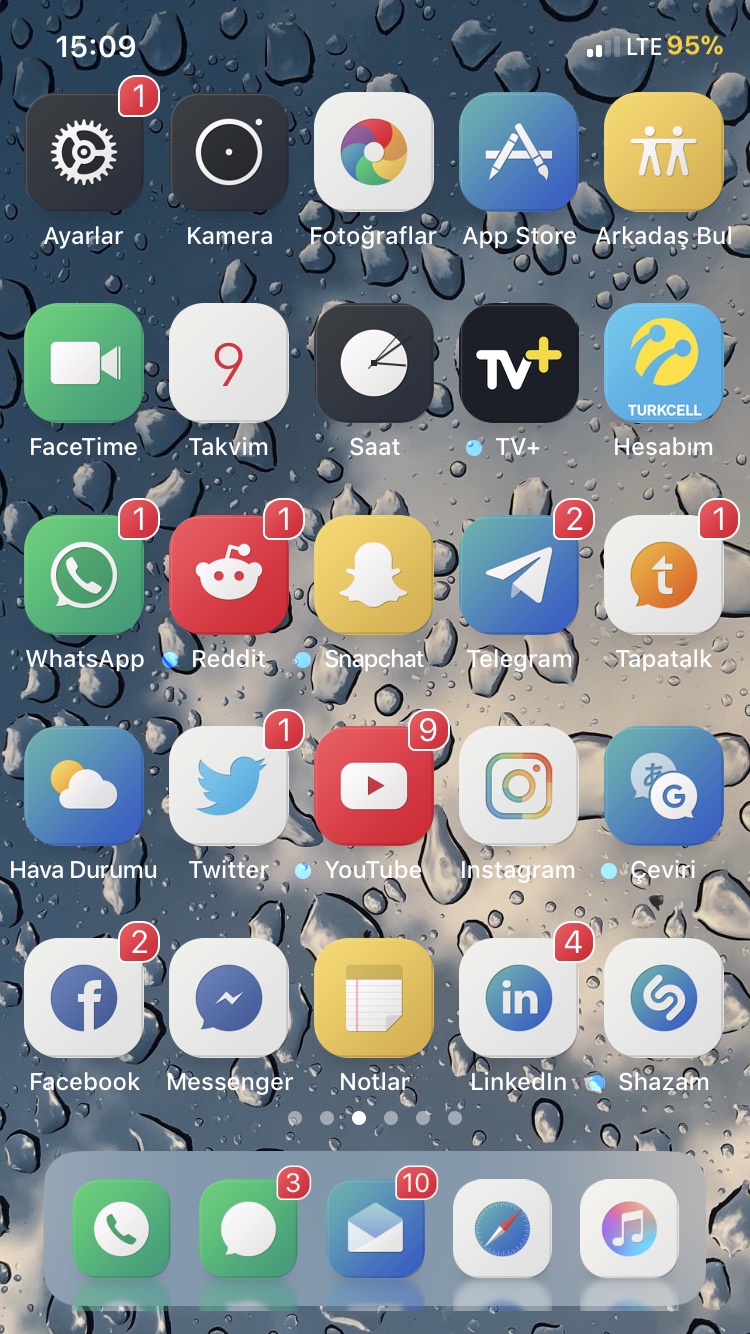The image size is (750, 1334).
Task: Open WhatsApp messenger
Action: pyautogui.click(x=84, y=575)
